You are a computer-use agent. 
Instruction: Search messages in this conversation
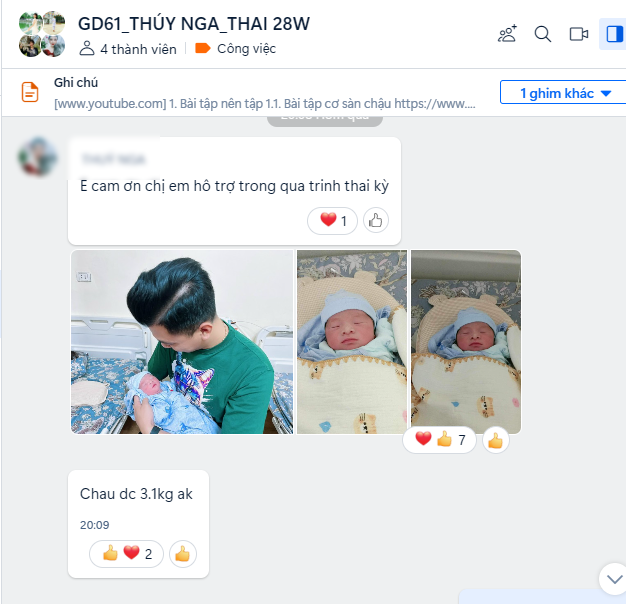tap(543, 34)
